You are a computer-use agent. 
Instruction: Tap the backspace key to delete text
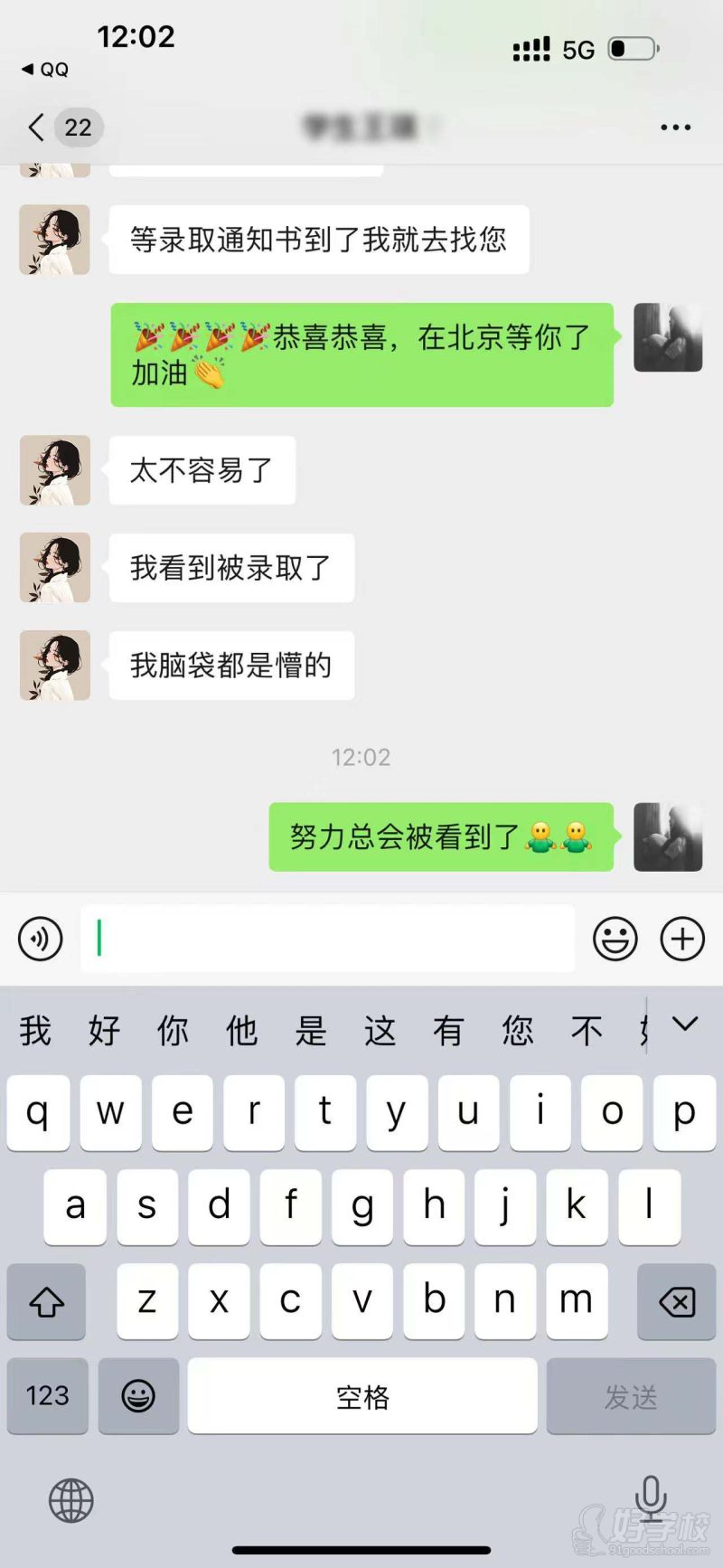pos(676,1302)
